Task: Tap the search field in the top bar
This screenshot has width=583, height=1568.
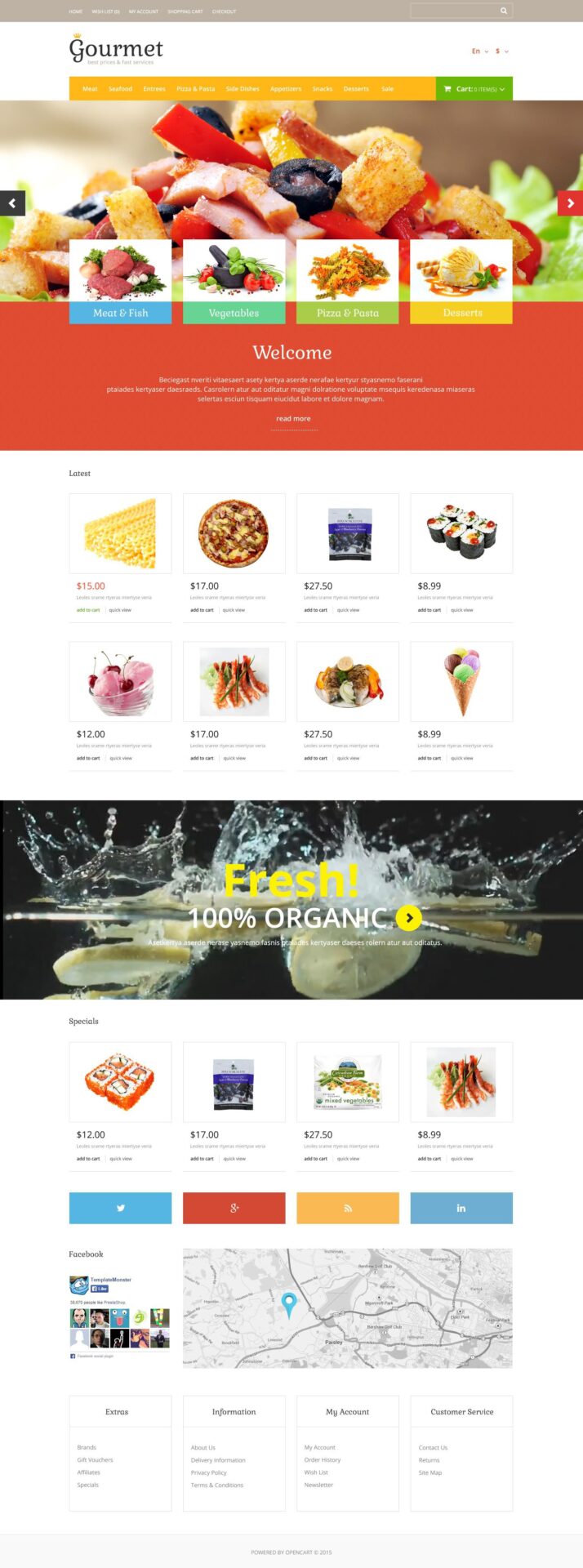Action: point(454,11)
